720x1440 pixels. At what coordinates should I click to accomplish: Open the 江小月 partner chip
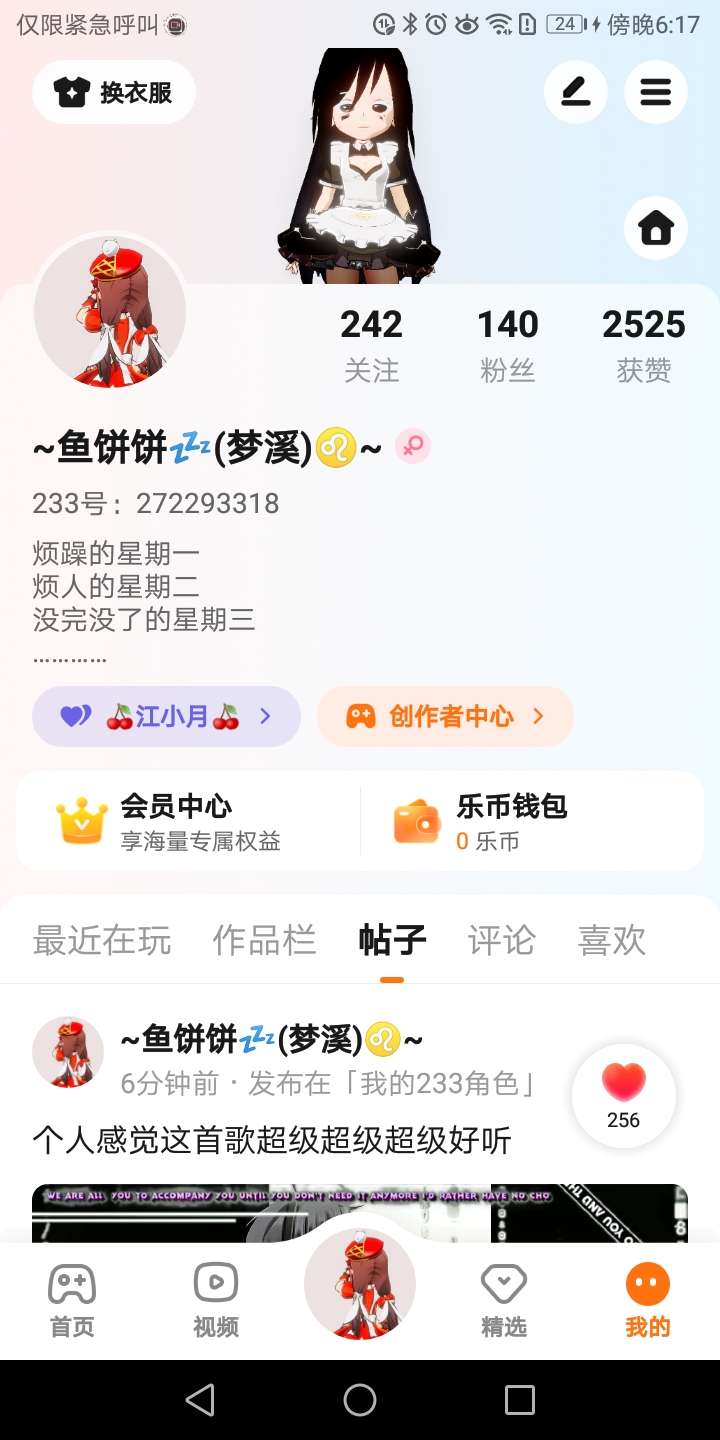pos(166,716)
